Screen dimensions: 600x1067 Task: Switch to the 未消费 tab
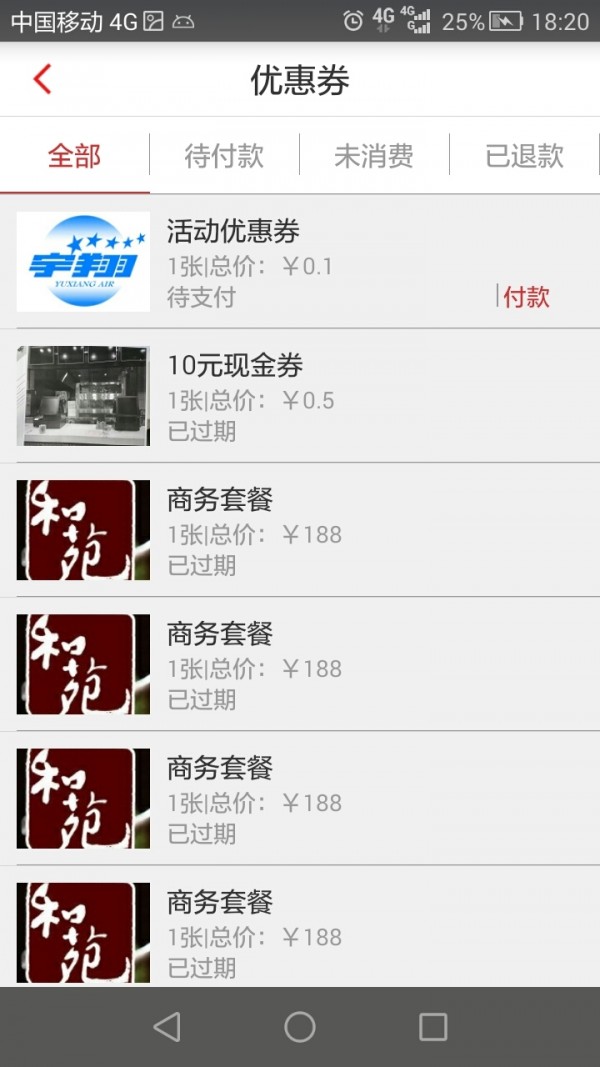374,157
